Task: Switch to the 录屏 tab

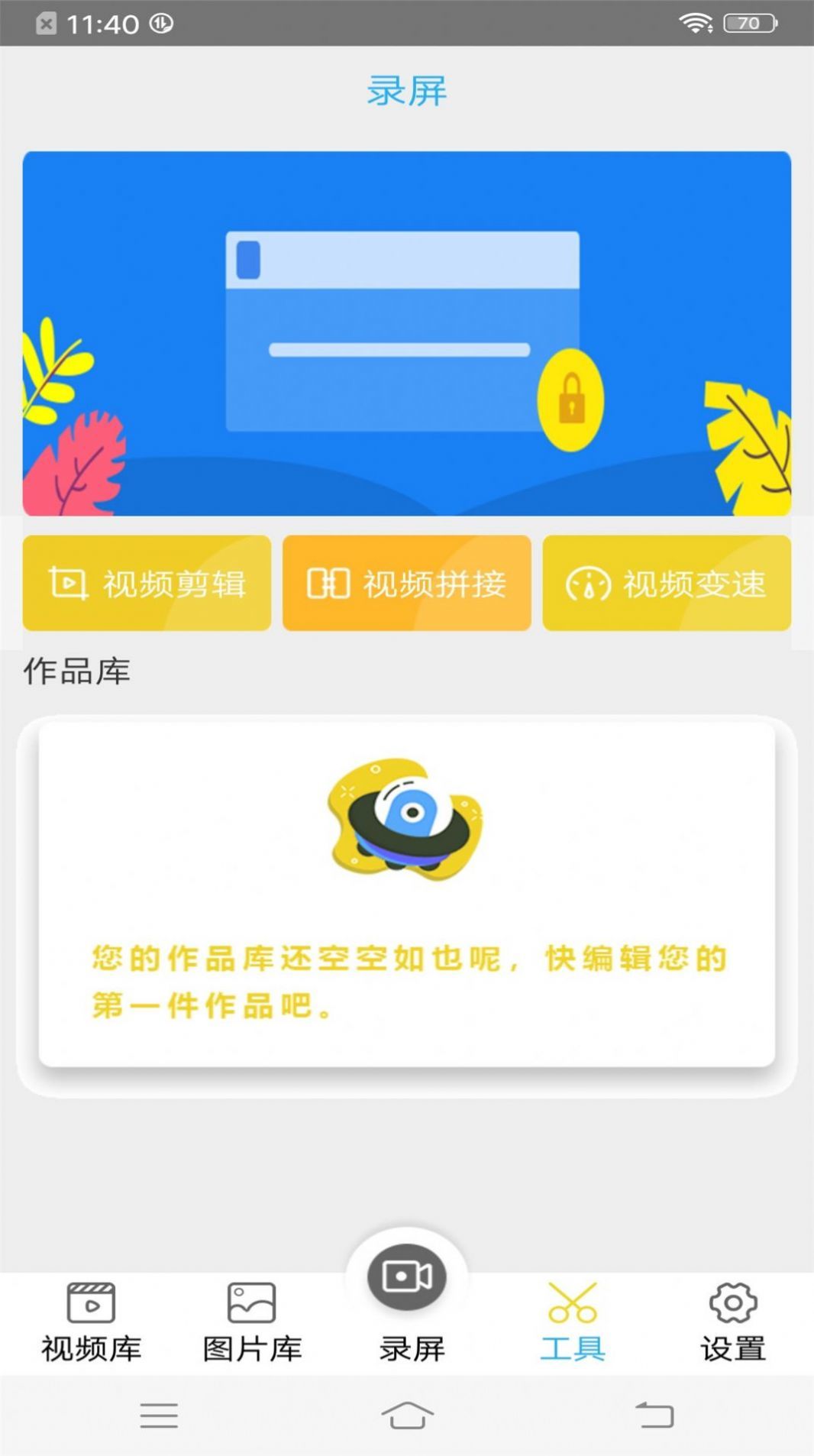Action: (x=407, y=1344)
